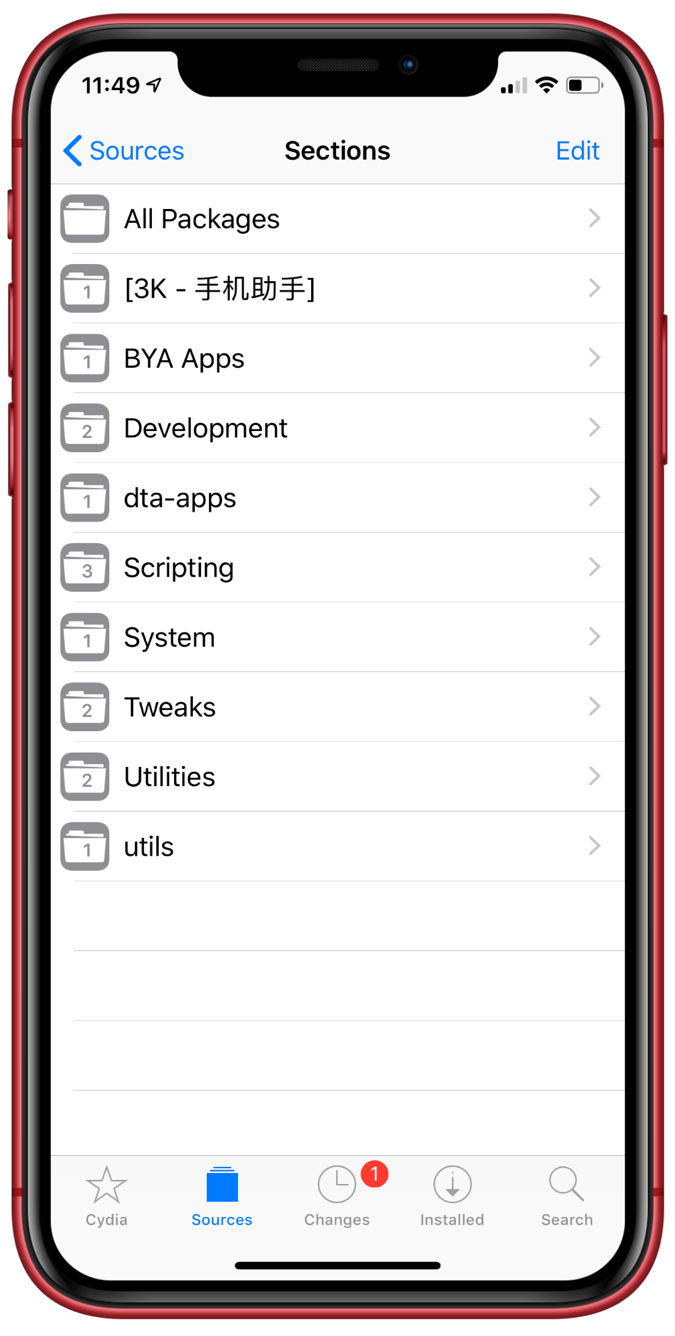This screenshot has width=675, height=1336.
Task: Switch to the Changes tab
Action: tap(337, 1197)
